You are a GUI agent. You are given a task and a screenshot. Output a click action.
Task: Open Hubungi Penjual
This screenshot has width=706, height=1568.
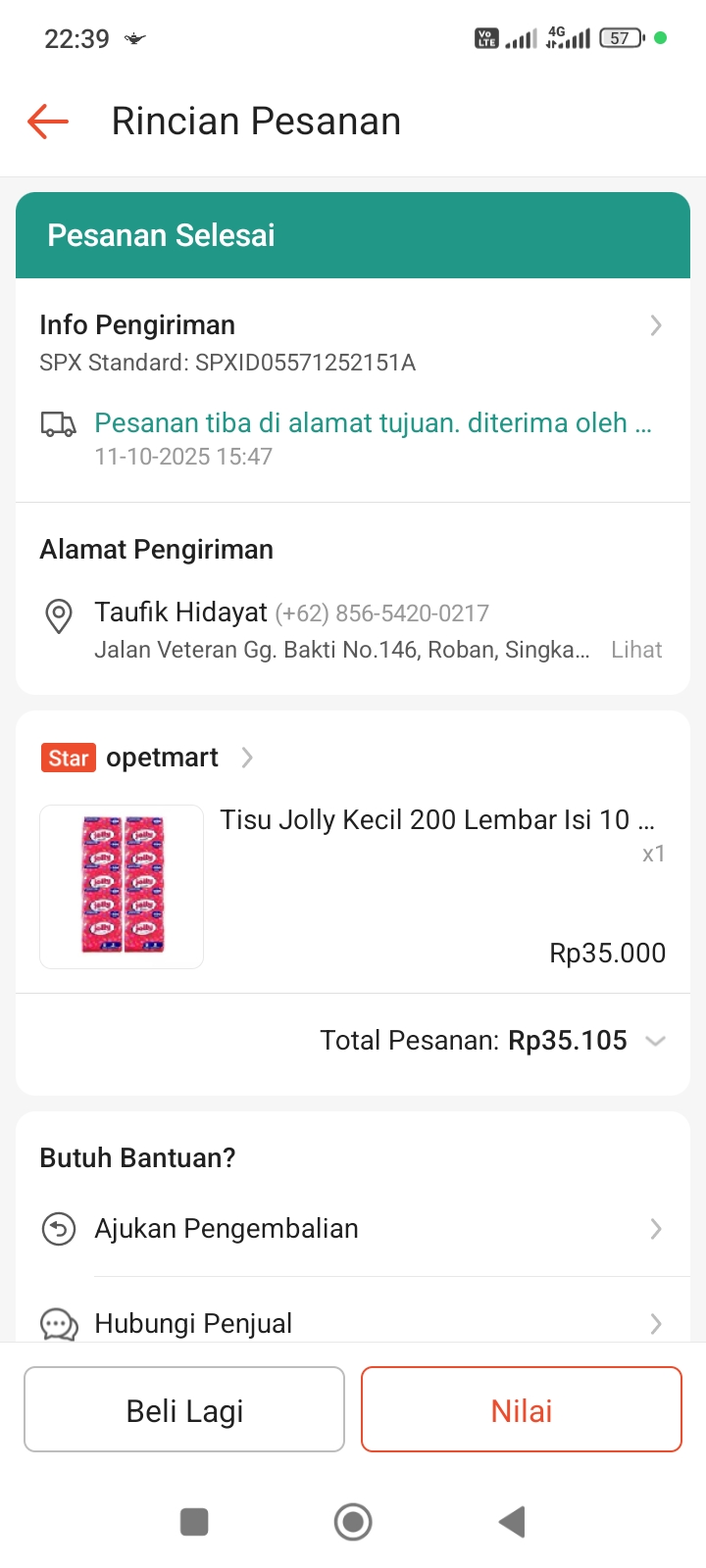tap(351, 1323)
